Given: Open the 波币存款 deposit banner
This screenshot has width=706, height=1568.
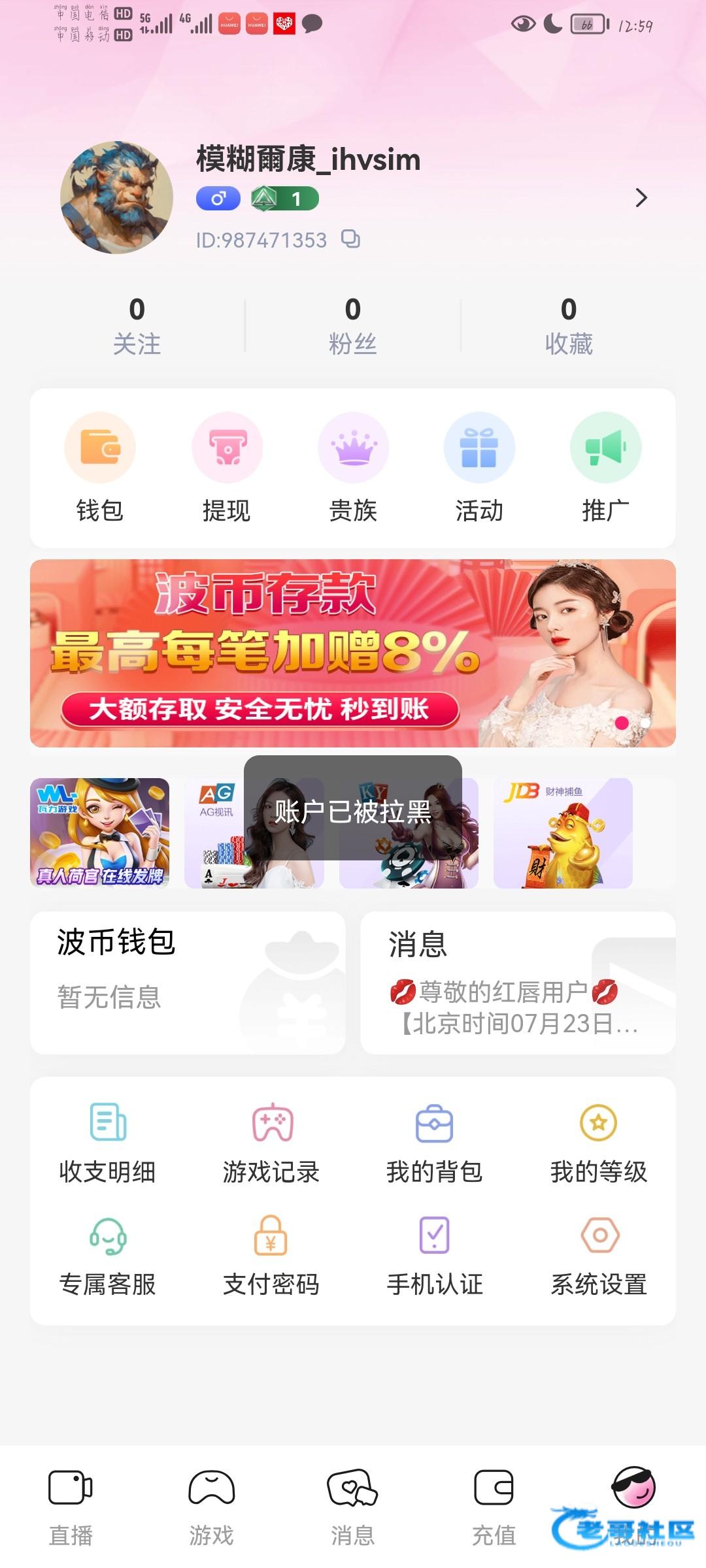Looking at the screenshot, I should pyautogui.click(x=353, y=653).
